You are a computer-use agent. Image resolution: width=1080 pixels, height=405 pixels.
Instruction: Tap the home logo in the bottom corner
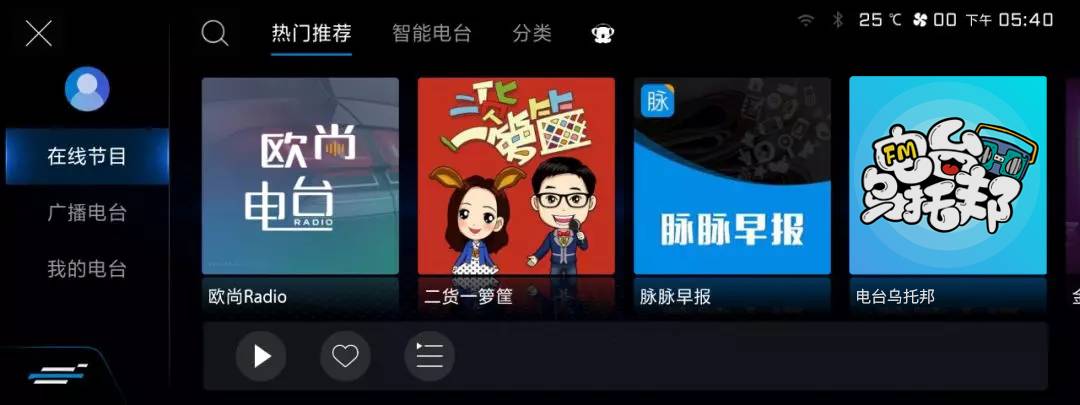point(57,375)
